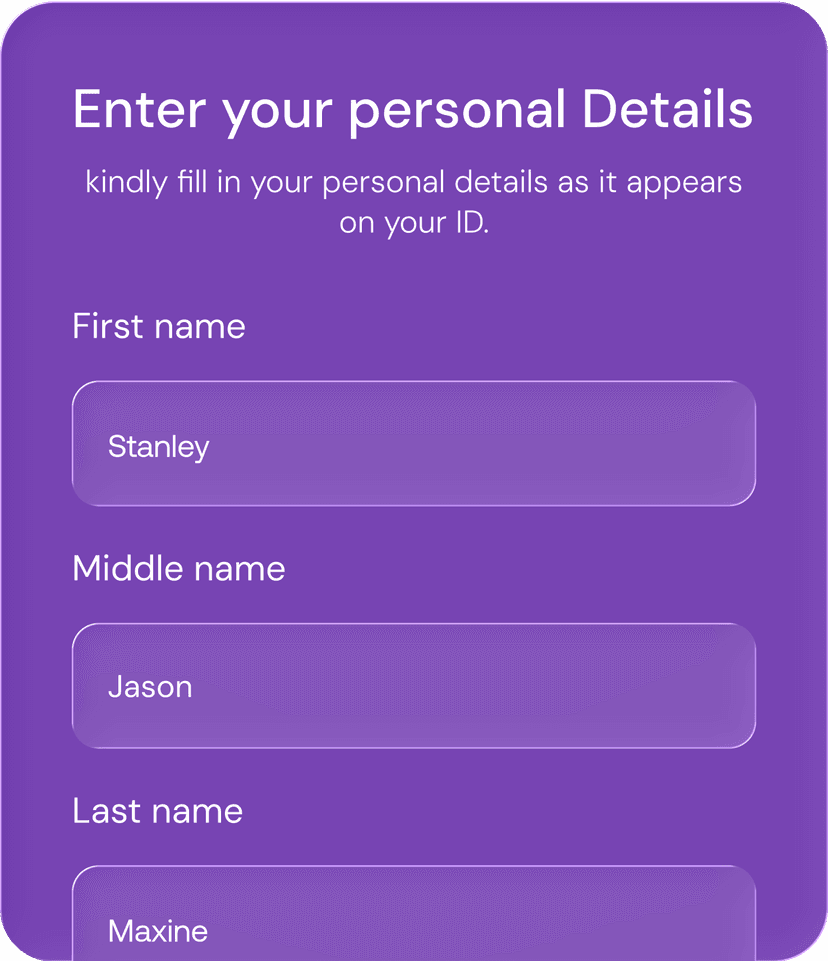
Task: Click the 'Last name' field label
Action: point(156,811)
